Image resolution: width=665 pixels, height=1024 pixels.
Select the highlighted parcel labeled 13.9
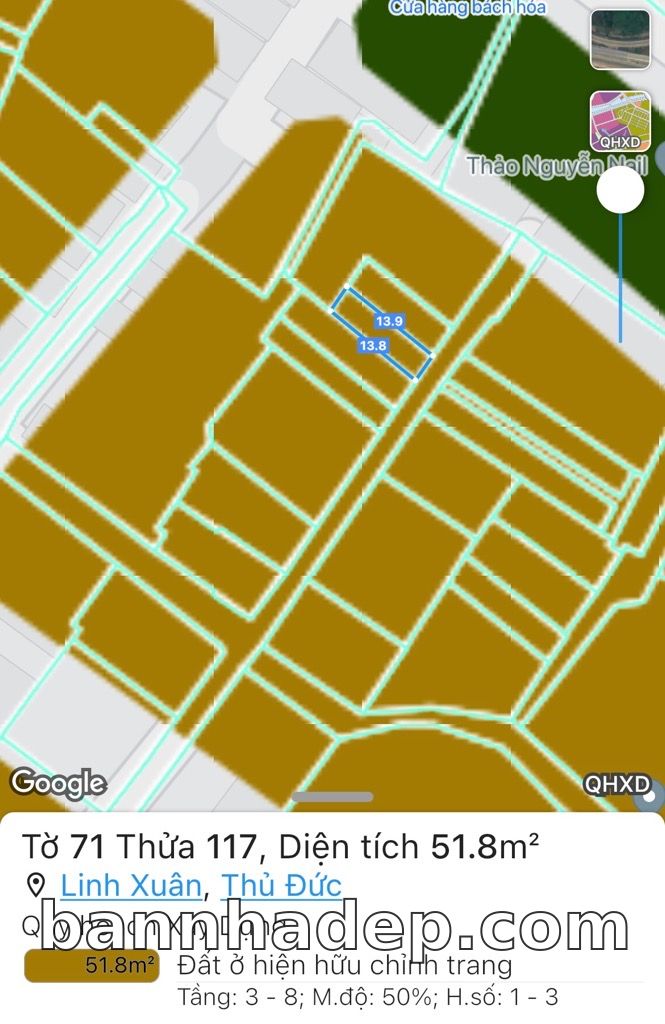click(x=381, y=333)
